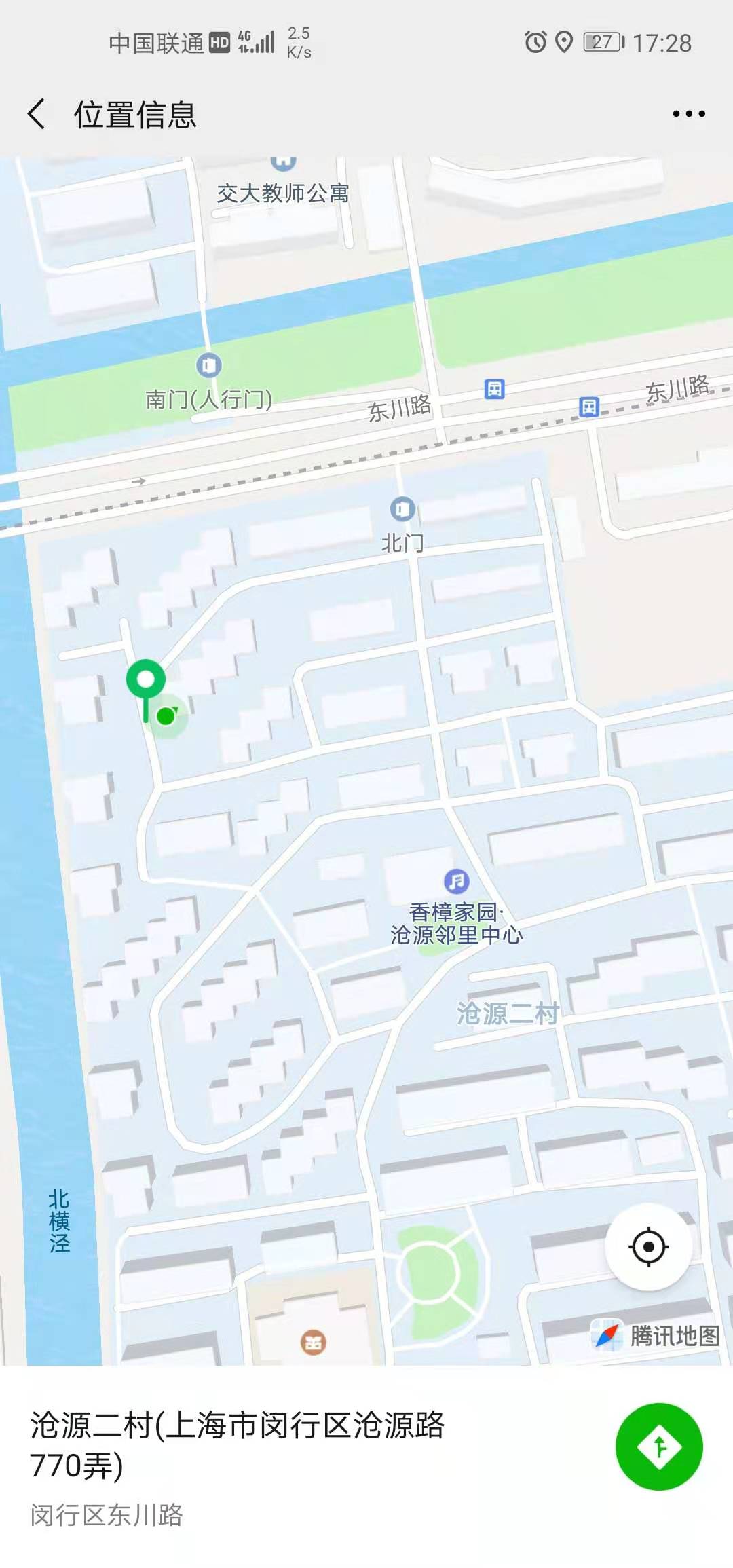Open the three-dot overflow menu

point(688,113)
